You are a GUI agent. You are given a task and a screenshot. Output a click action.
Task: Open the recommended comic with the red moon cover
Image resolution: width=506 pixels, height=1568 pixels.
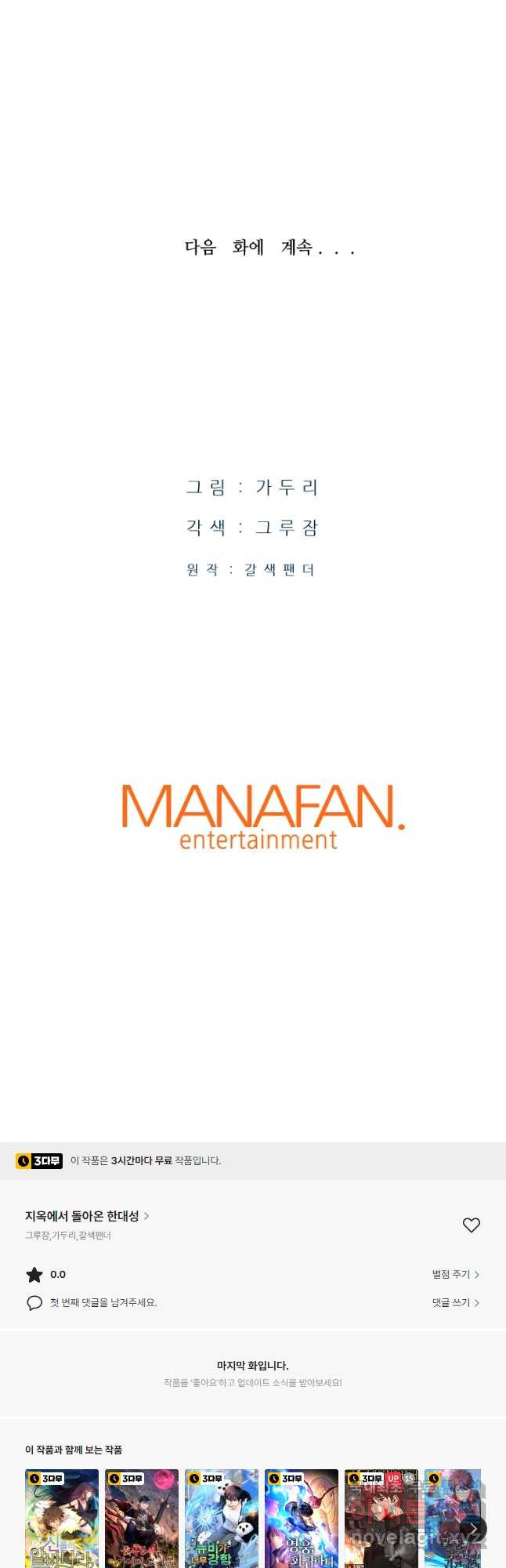coord(142,1519)
